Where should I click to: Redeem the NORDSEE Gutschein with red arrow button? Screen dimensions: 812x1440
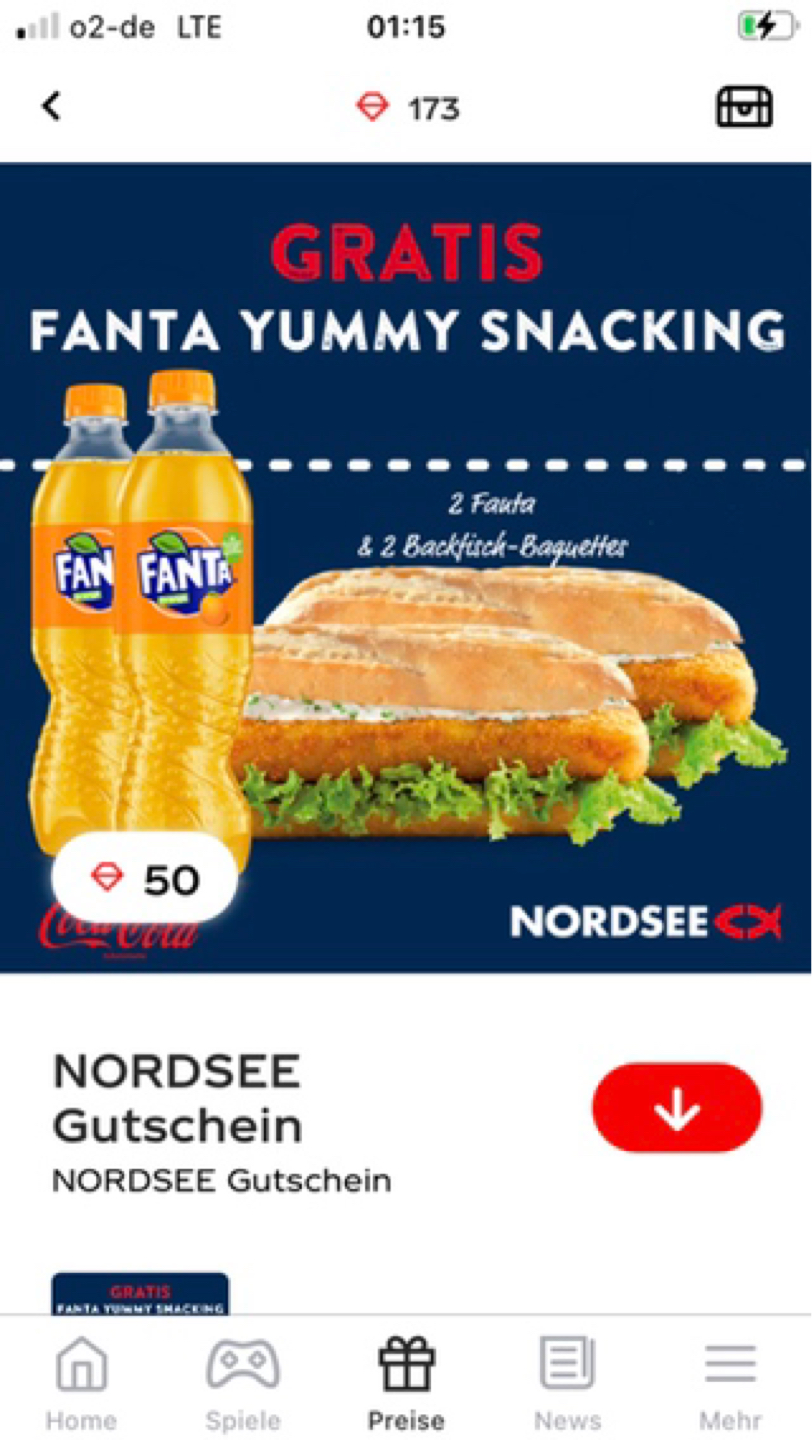tap(677, 1108)
